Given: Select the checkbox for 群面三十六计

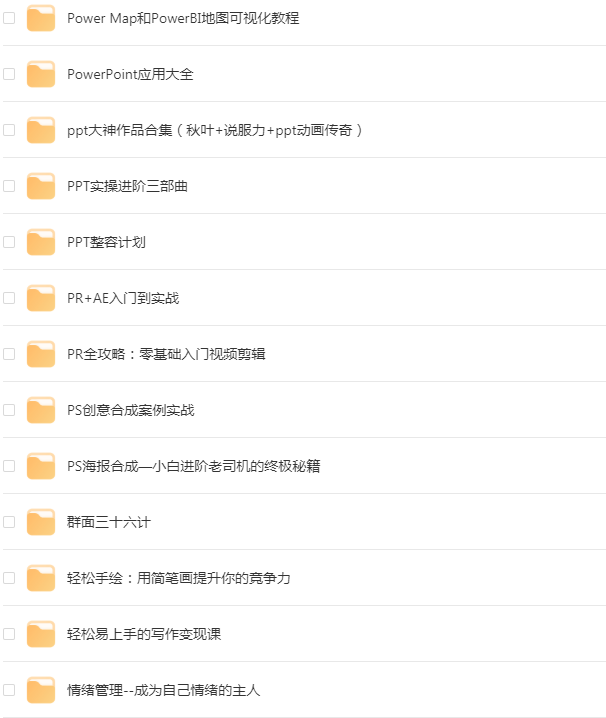Looking at the screenshot, I should pyautogui.click(x=9, y=522).
